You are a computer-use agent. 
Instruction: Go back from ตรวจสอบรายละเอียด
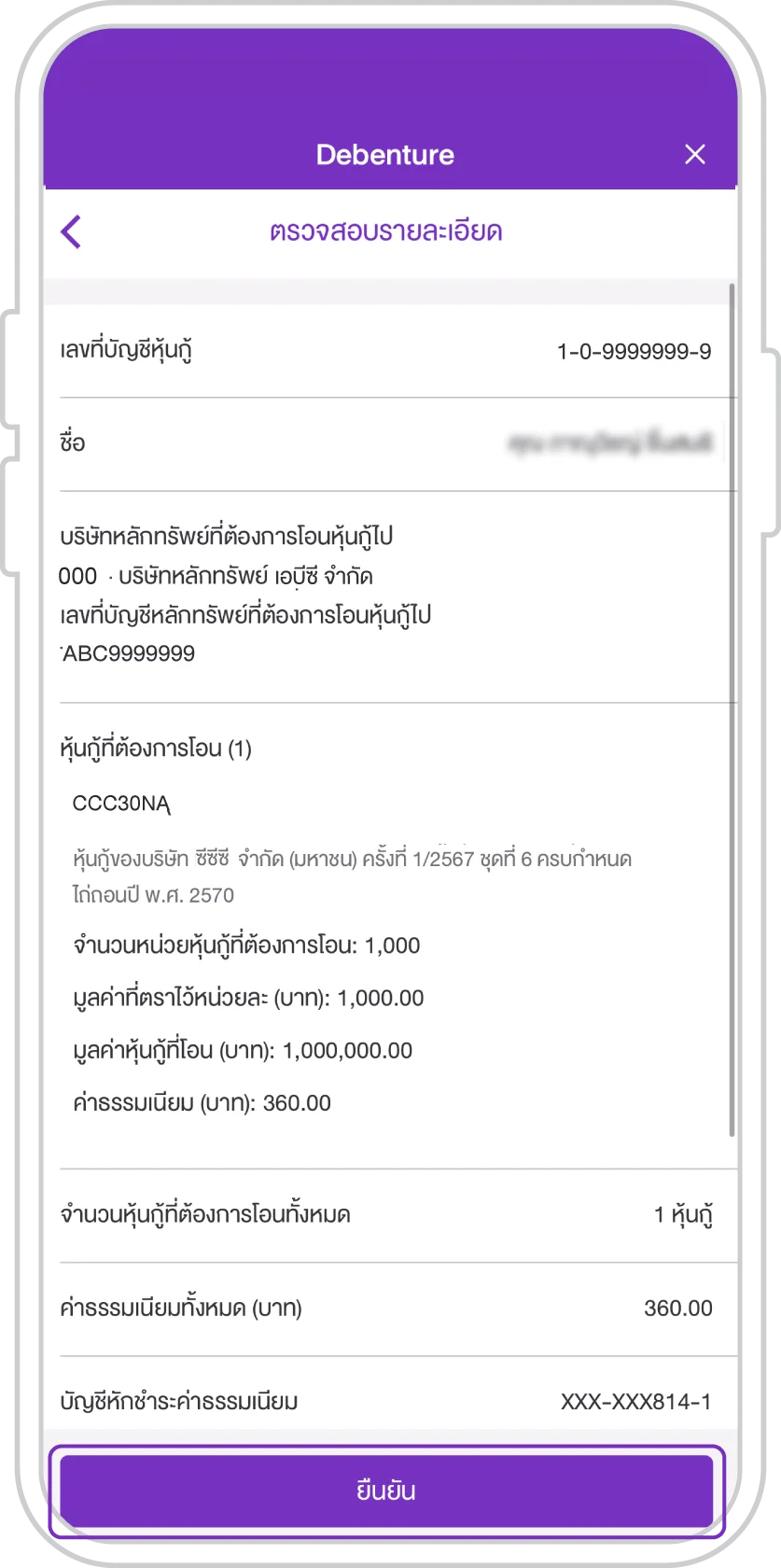point(72,231)
